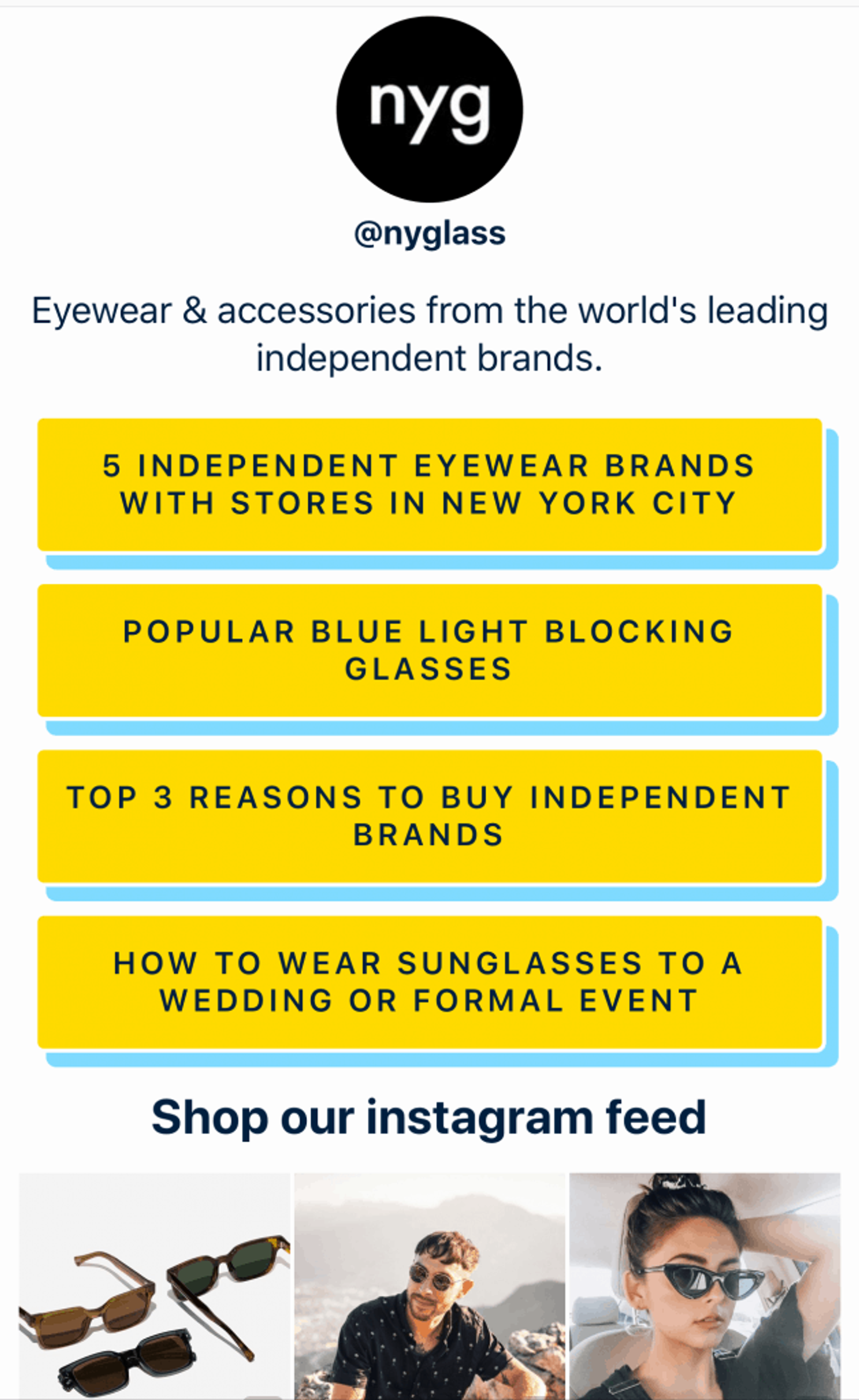The height and width of the screenshot is (1400, 859).
Task: Open Popular Blue Light Blocking Glasses
Action: pyautogui.click(x=430, y=650)
